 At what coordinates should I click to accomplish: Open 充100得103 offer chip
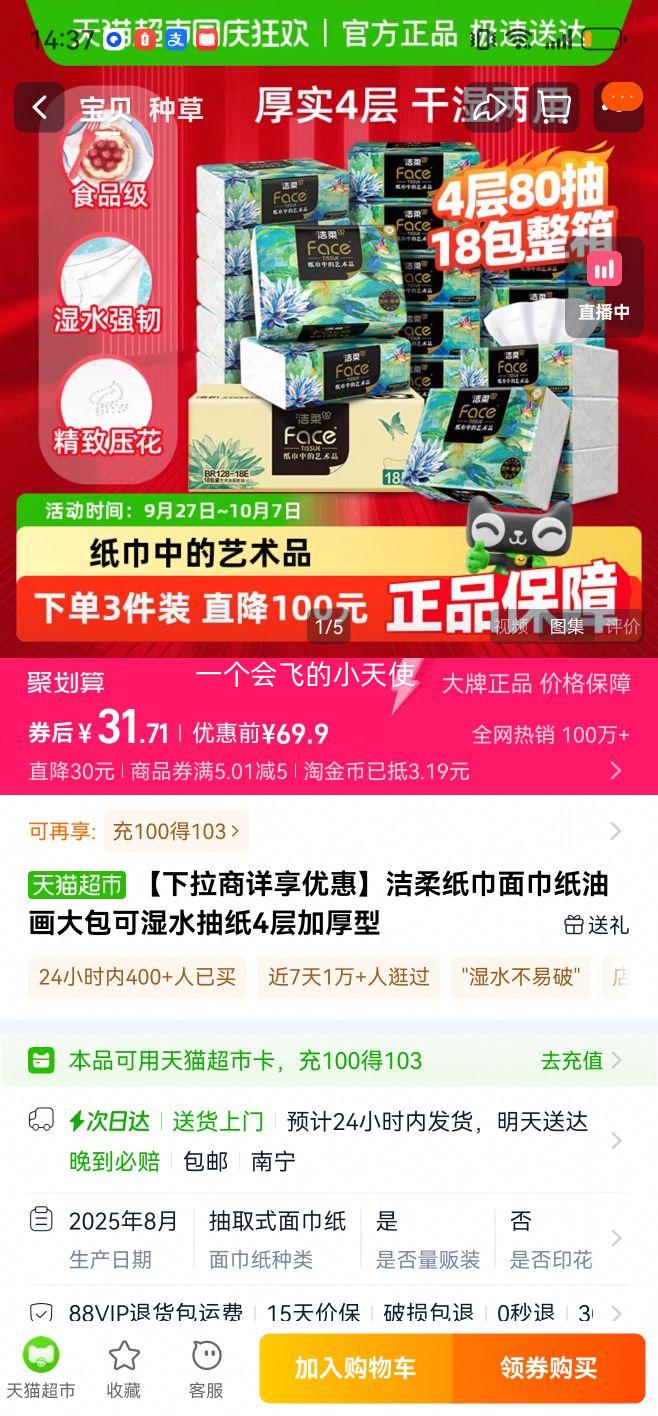176,831
